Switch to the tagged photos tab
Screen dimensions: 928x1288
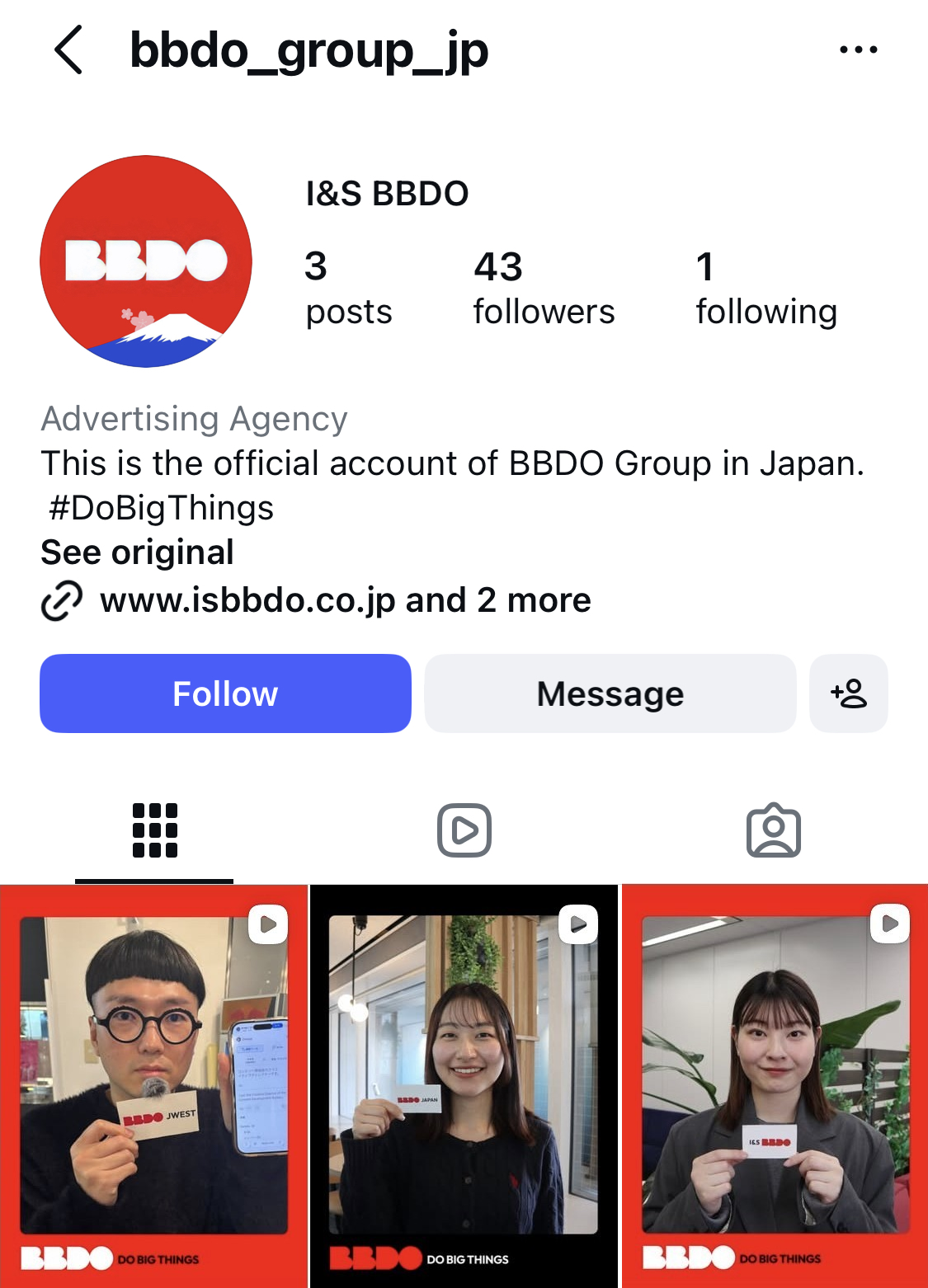pyautogui.click(x=773, y=830)
